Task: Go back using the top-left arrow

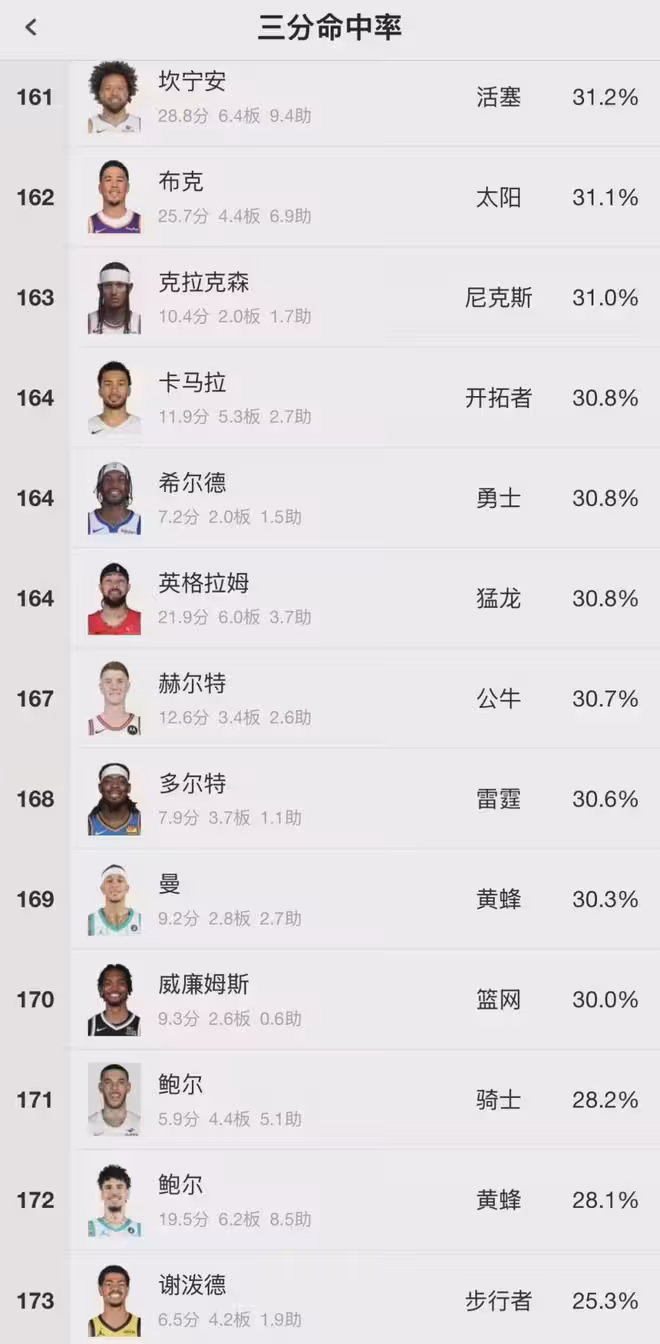Action: click(x=31, y=28)
